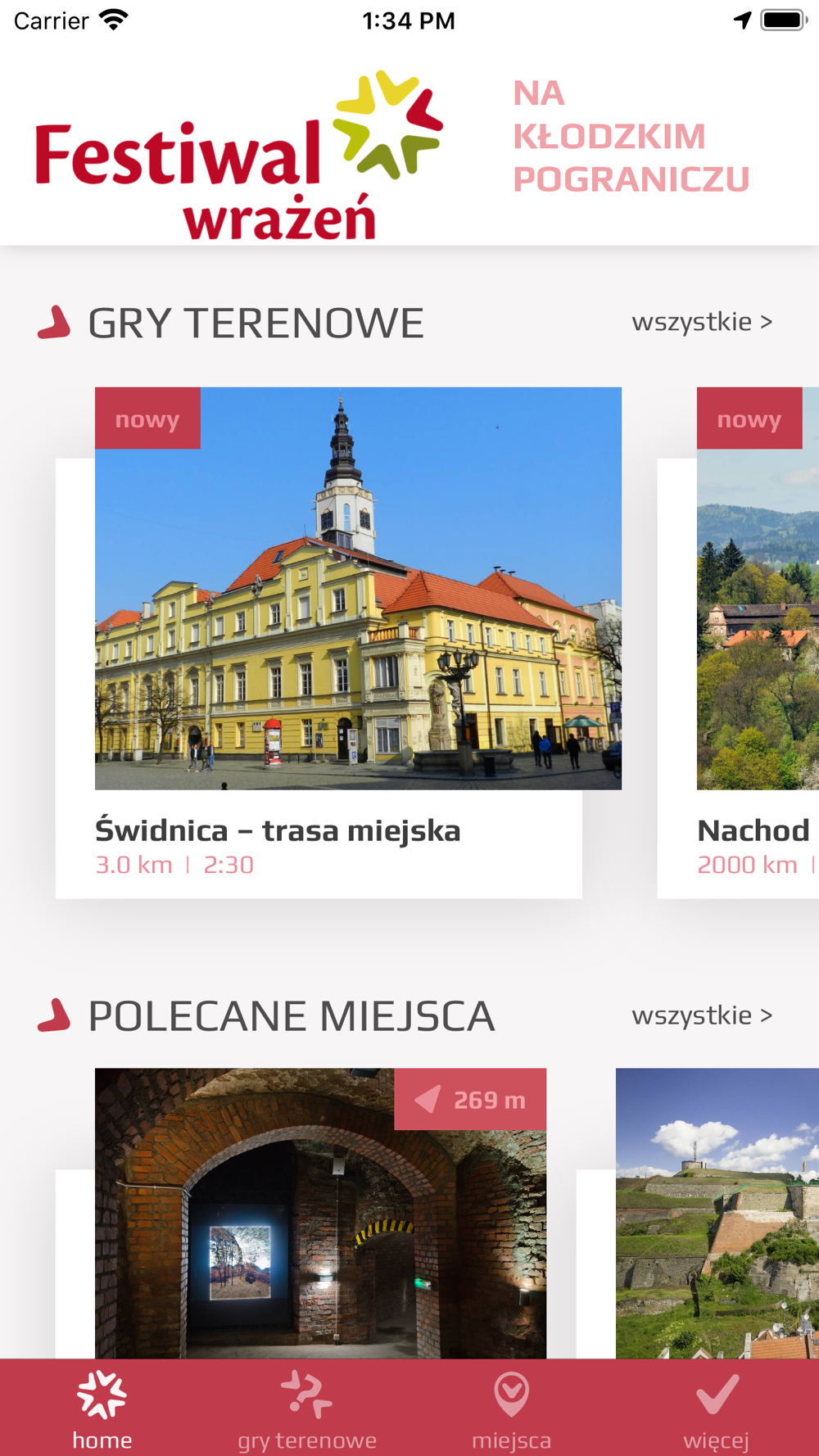Open the więcej tab
This screenshot has width=819, height=1456.
point(717,1410)
